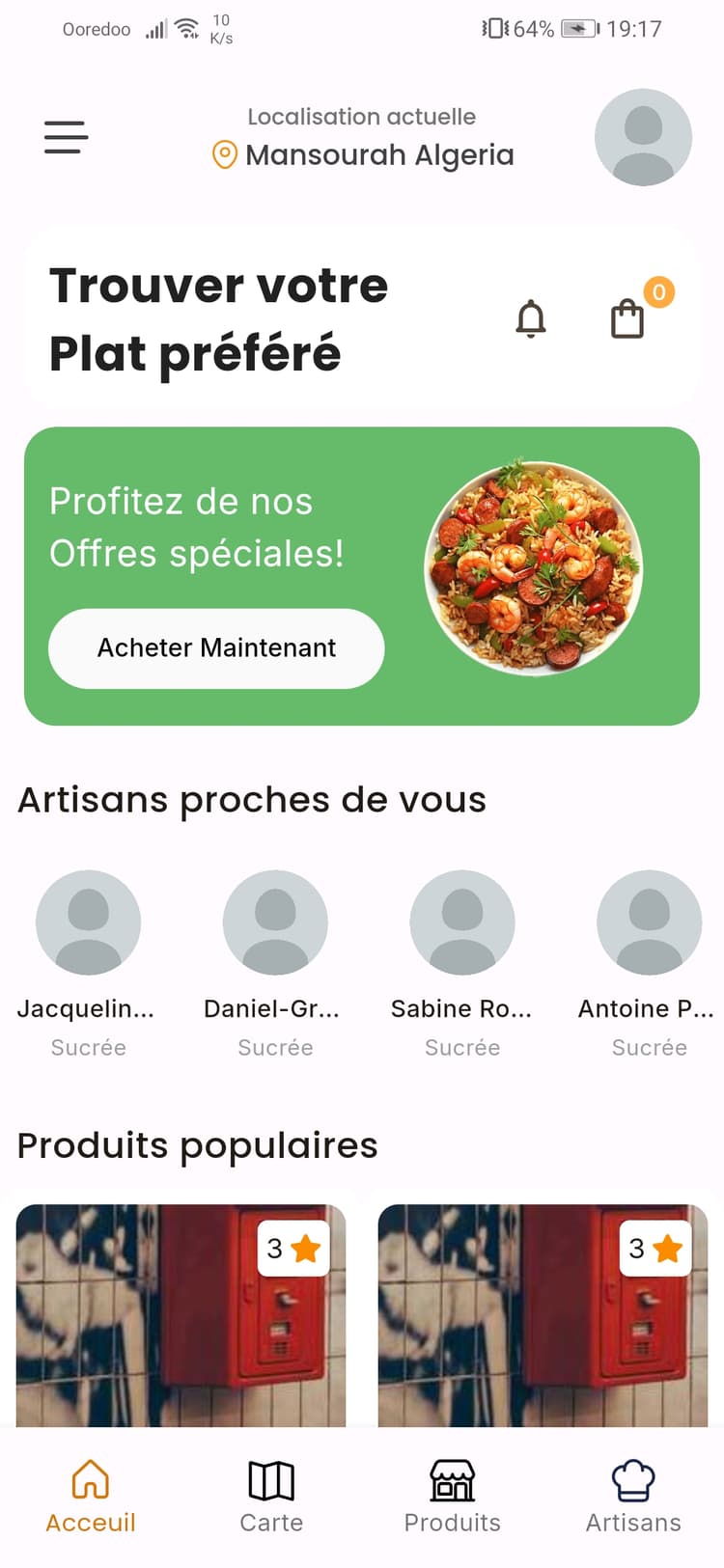Open artisan Jacquelin's profile picture
This screenshot has width=724, height=1568.
(x=89, y=922)
